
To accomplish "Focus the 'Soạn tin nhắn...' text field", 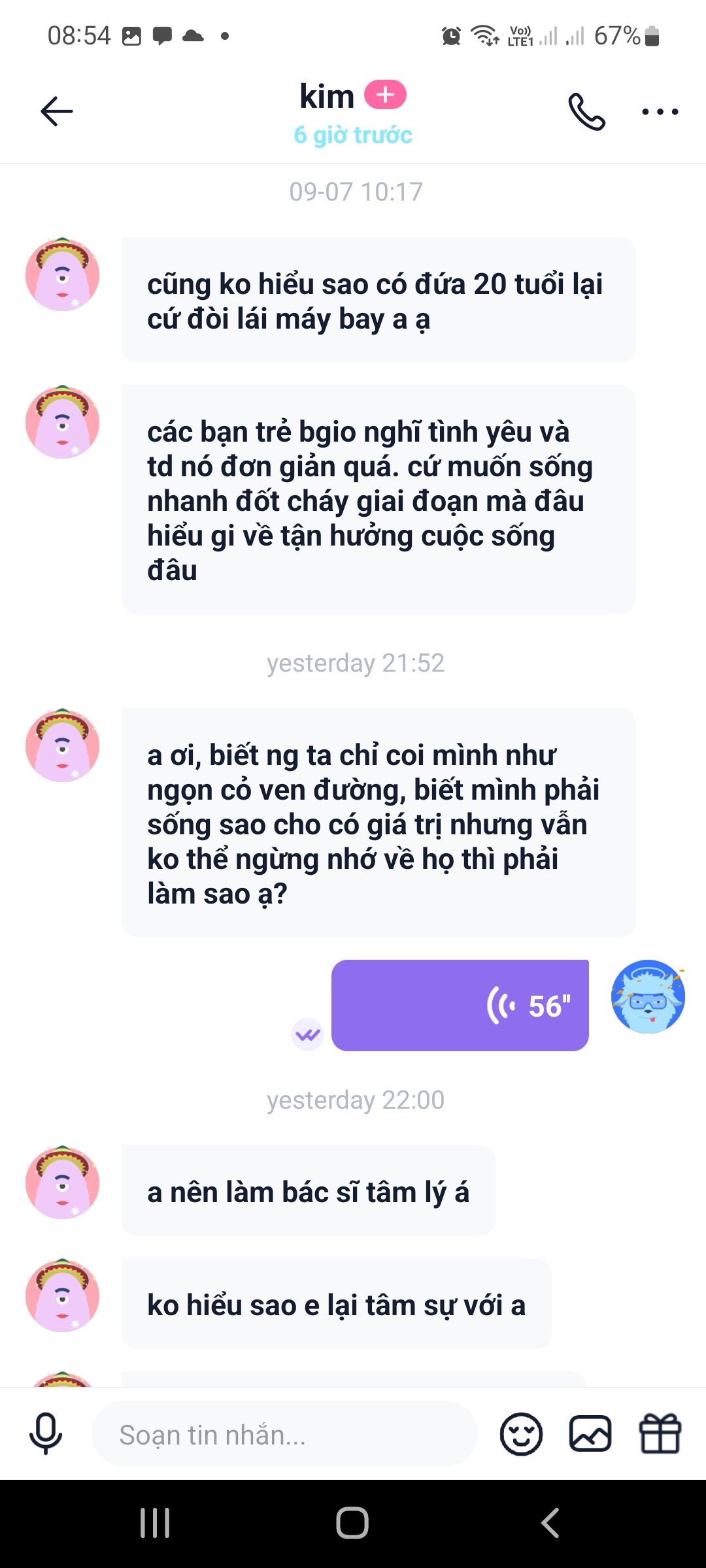I will pos(284,1435).
